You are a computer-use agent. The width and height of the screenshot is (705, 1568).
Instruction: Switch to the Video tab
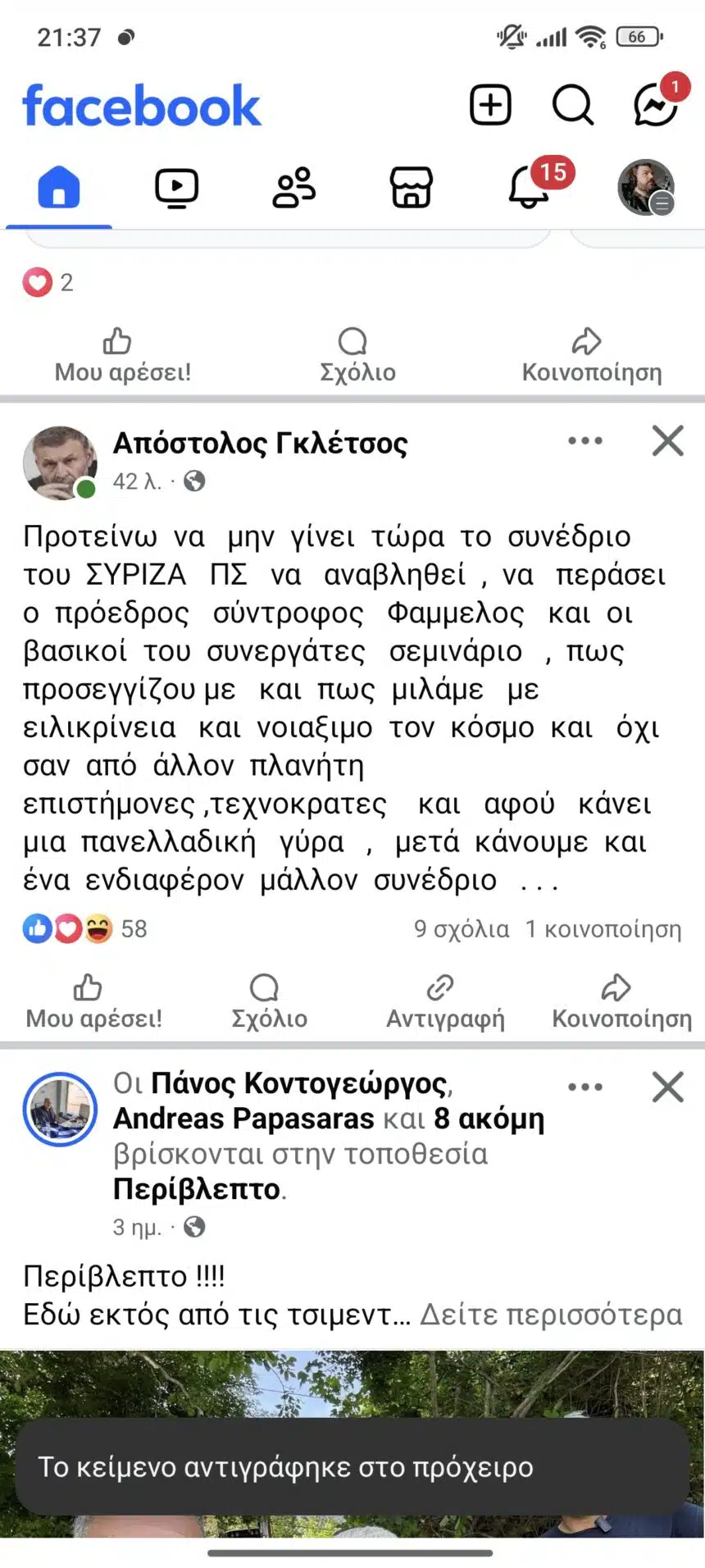176,188
